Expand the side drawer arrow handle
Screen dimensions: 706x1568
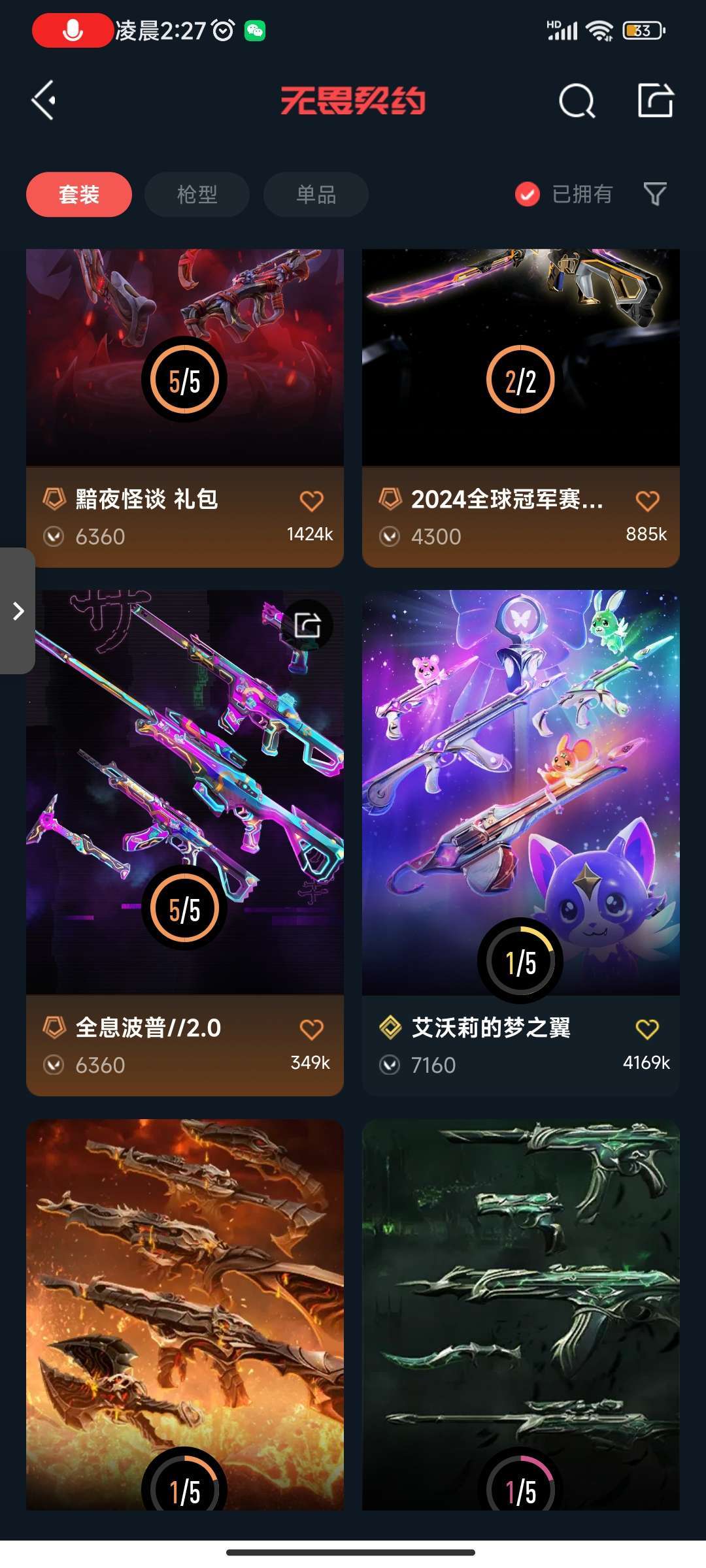click(18, 611)
